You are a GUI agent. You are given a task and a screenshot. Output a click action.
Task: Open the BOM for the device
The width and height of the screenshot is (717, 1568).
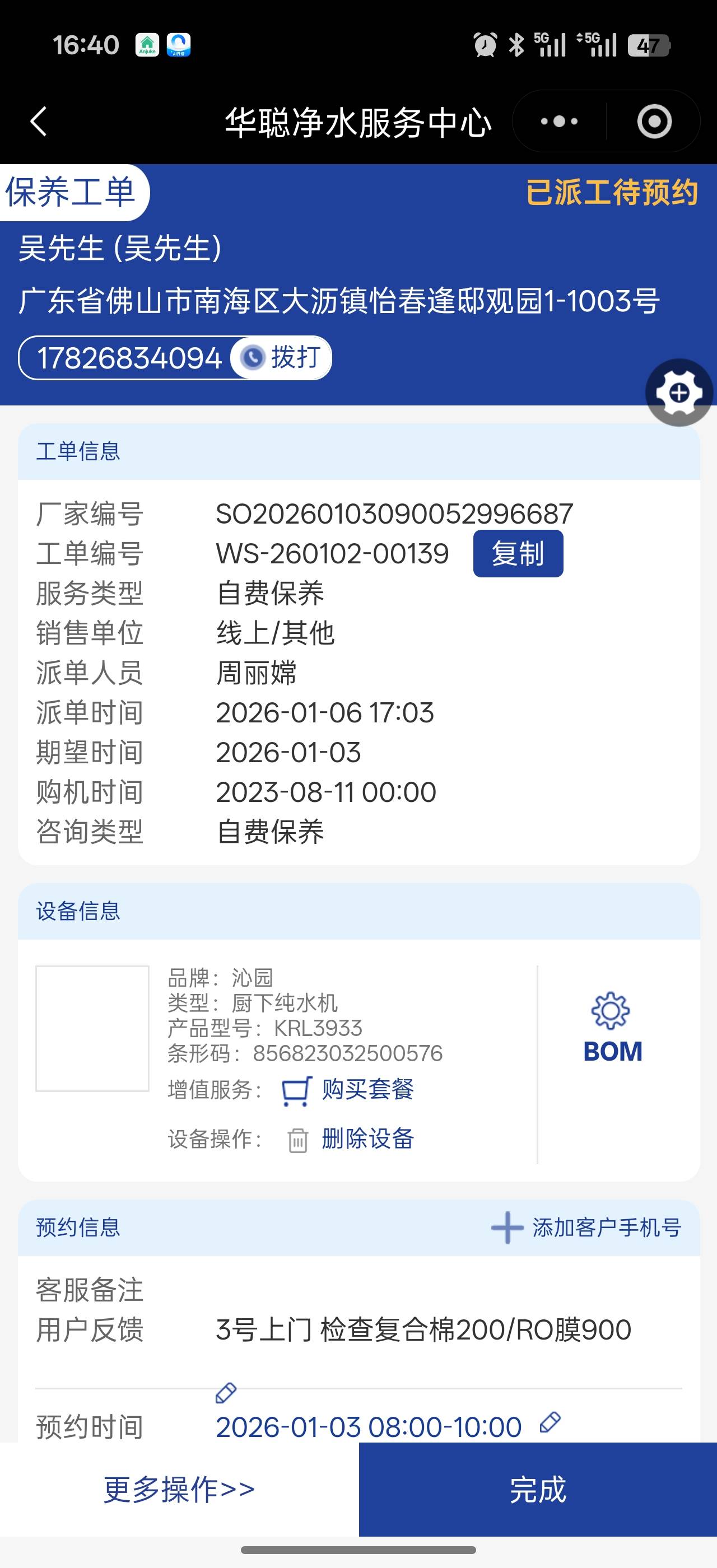coord(612,1029)
